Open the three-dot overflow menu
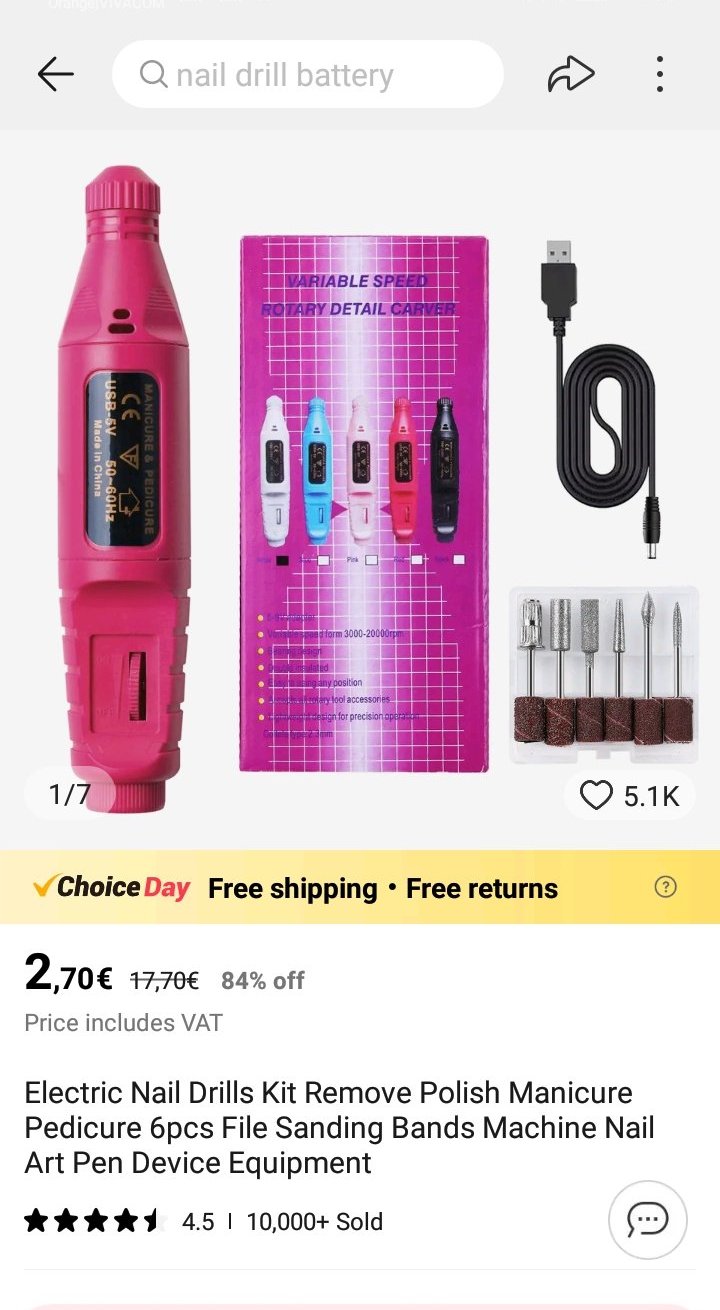The image size is (720, 1310). pyautogui.click(x=660, y=75)
